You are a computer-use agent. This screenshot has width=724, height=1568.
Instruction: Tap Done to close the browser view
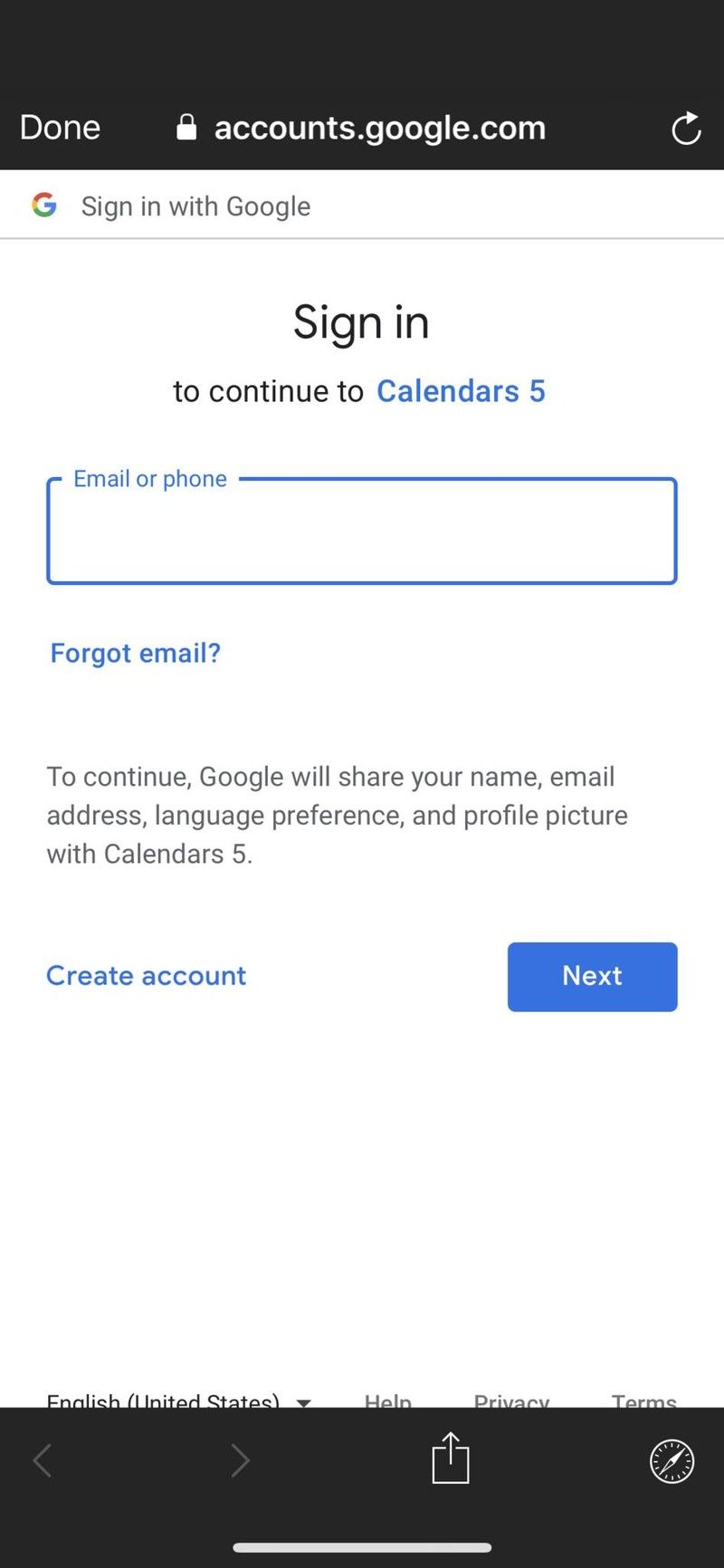pos(59,128)
